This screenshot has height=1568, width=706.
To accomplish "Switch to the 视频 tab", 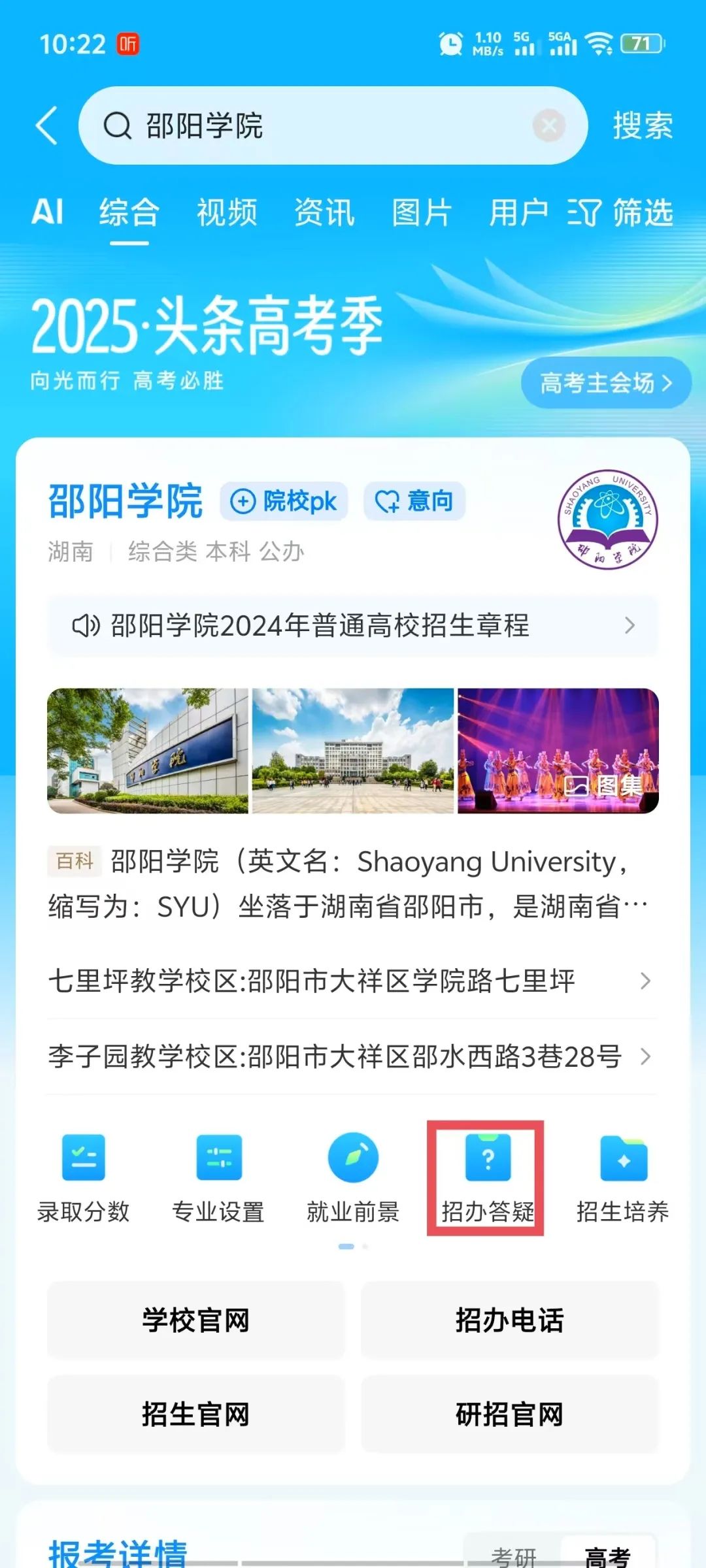I will pyautogui.click(x=227, y=213).
